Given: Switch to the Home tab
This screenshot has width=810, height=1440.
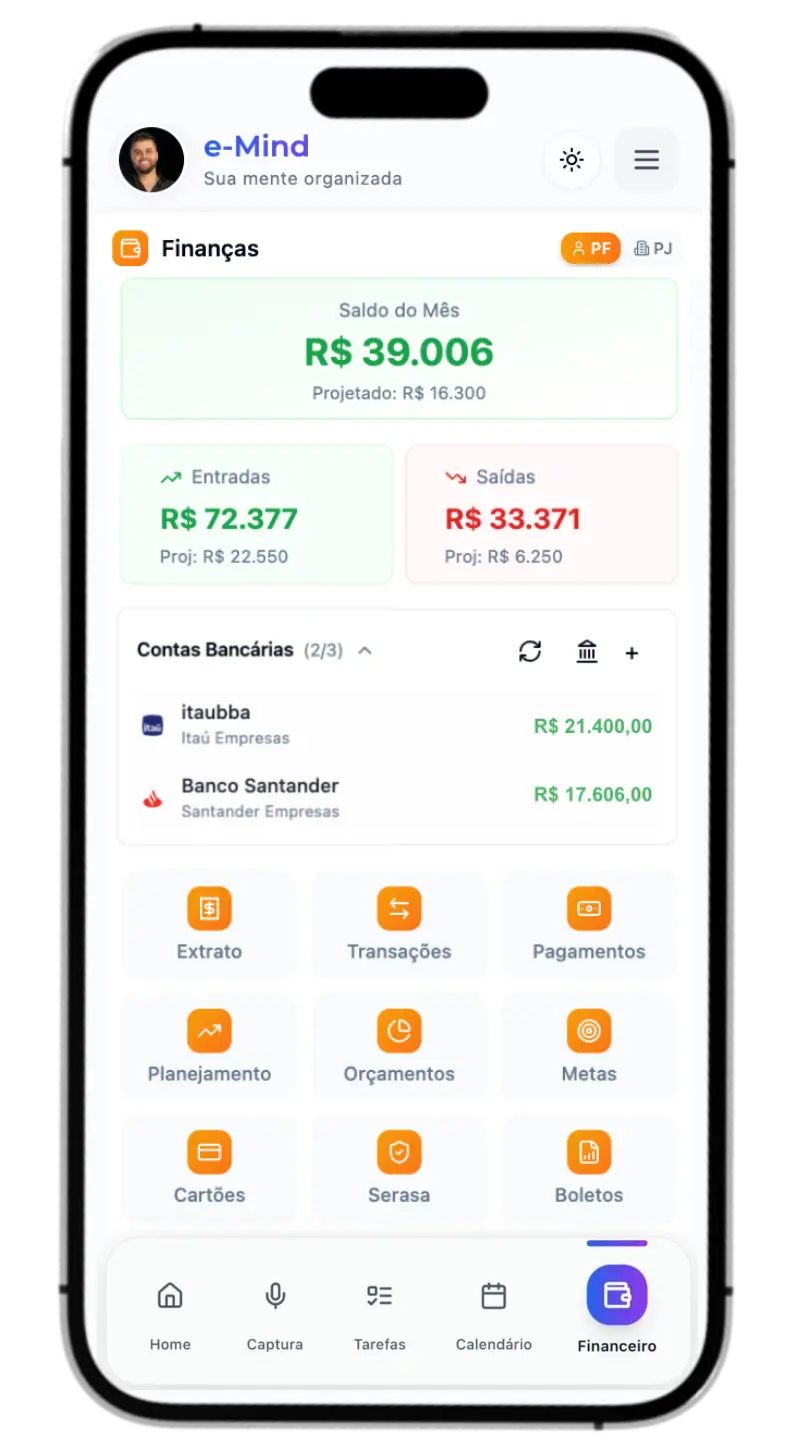Looking at the screenshot, I should [x=170, y=1314].
